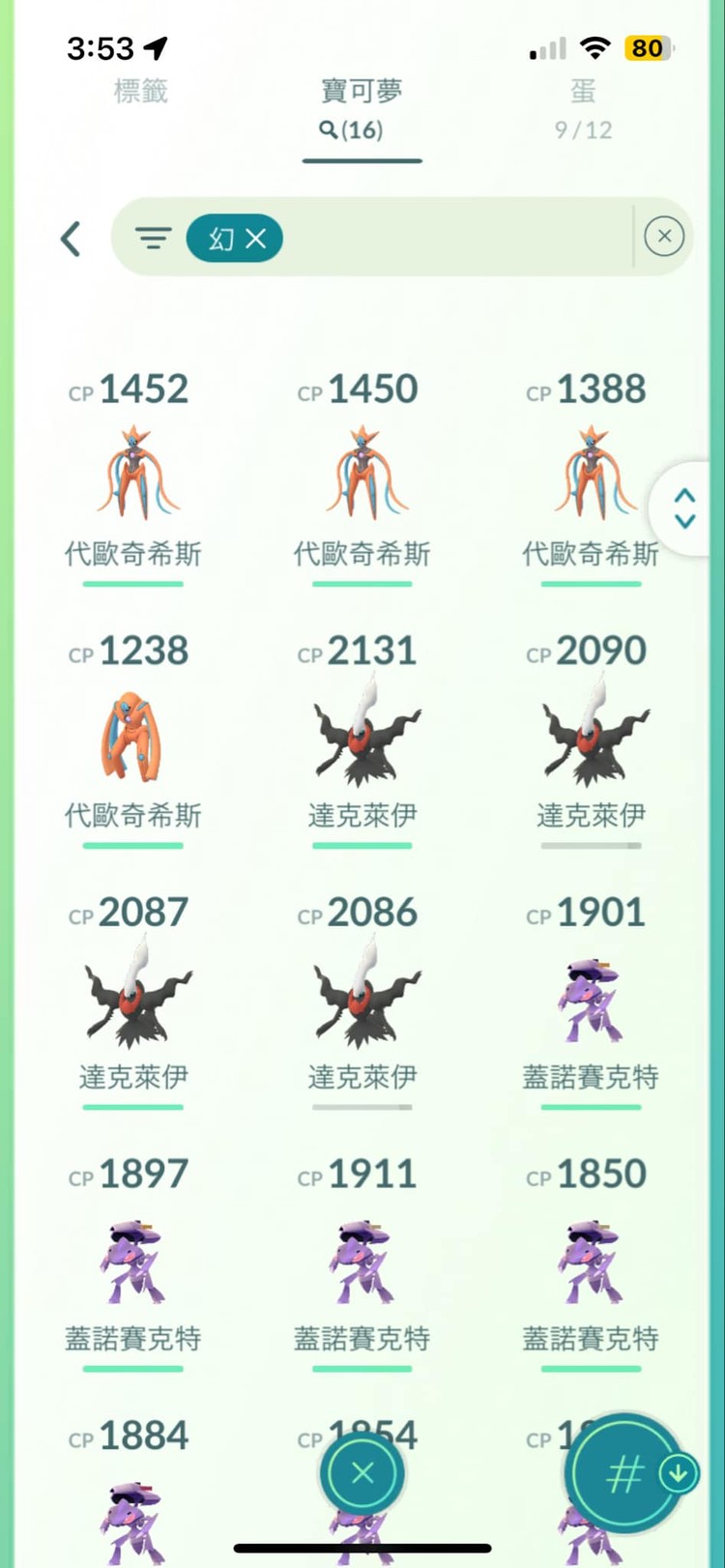Clear the search field with the X
The height and width of the screenshot is (1568, 725).
pos(664,237)
